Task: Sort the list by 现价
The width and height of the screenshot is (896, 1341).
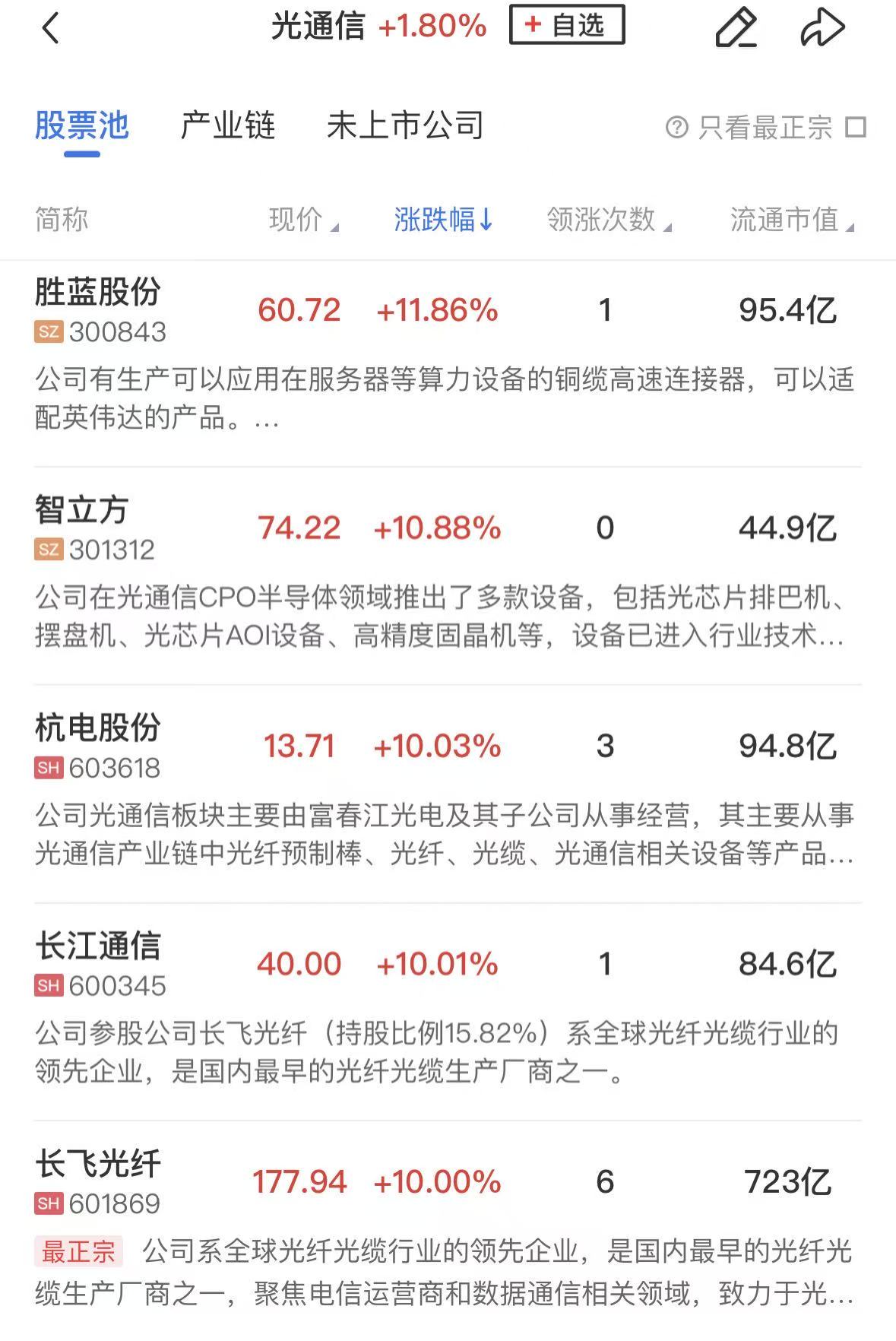Action: 302,220
